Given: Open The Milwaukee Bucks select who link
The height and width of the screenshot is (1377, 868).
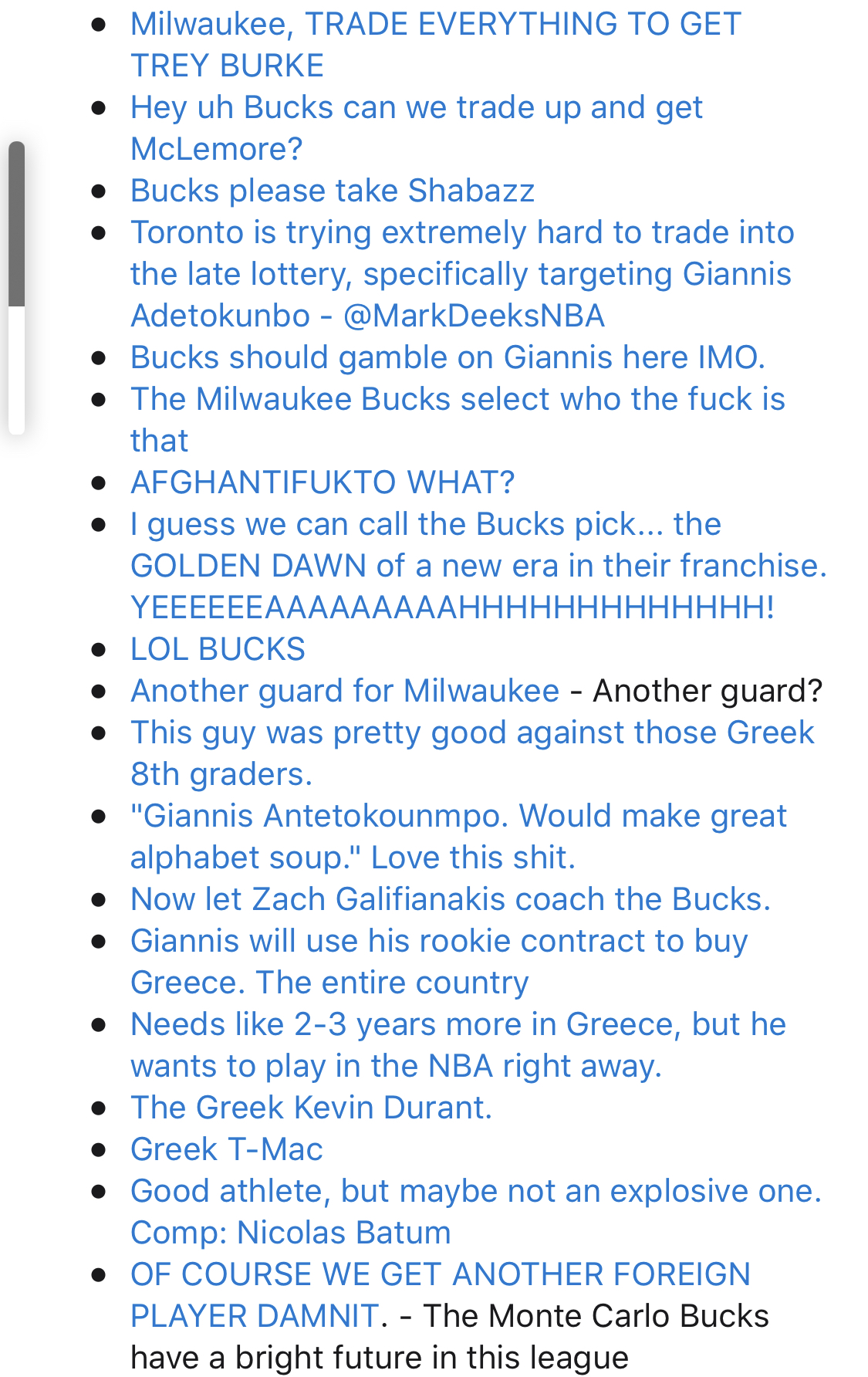Looking at the screenshot, I should (x=458, y=420).
